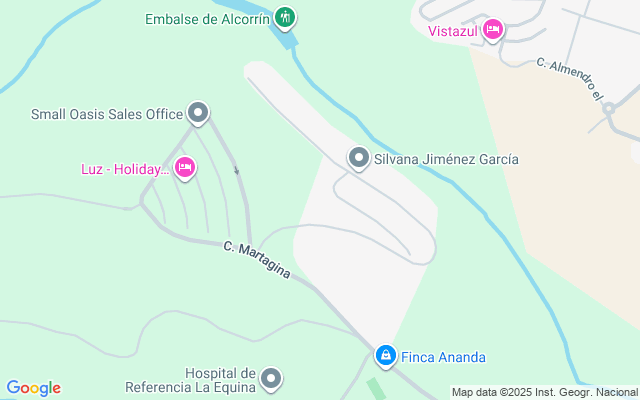Screen dimensions: 640x400
Task: Tap the Small Oasis Sales Office marker
Action: [198, 113]
